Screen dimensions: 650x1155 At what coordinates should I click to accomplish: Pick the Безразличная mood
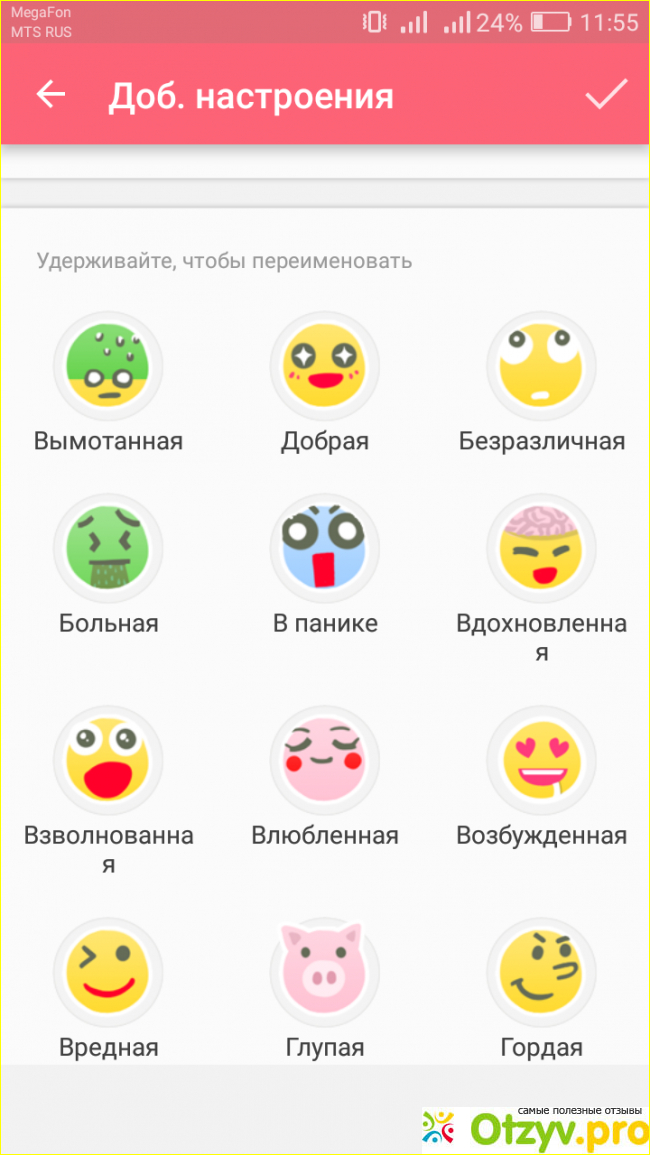[x=541, y=366]
